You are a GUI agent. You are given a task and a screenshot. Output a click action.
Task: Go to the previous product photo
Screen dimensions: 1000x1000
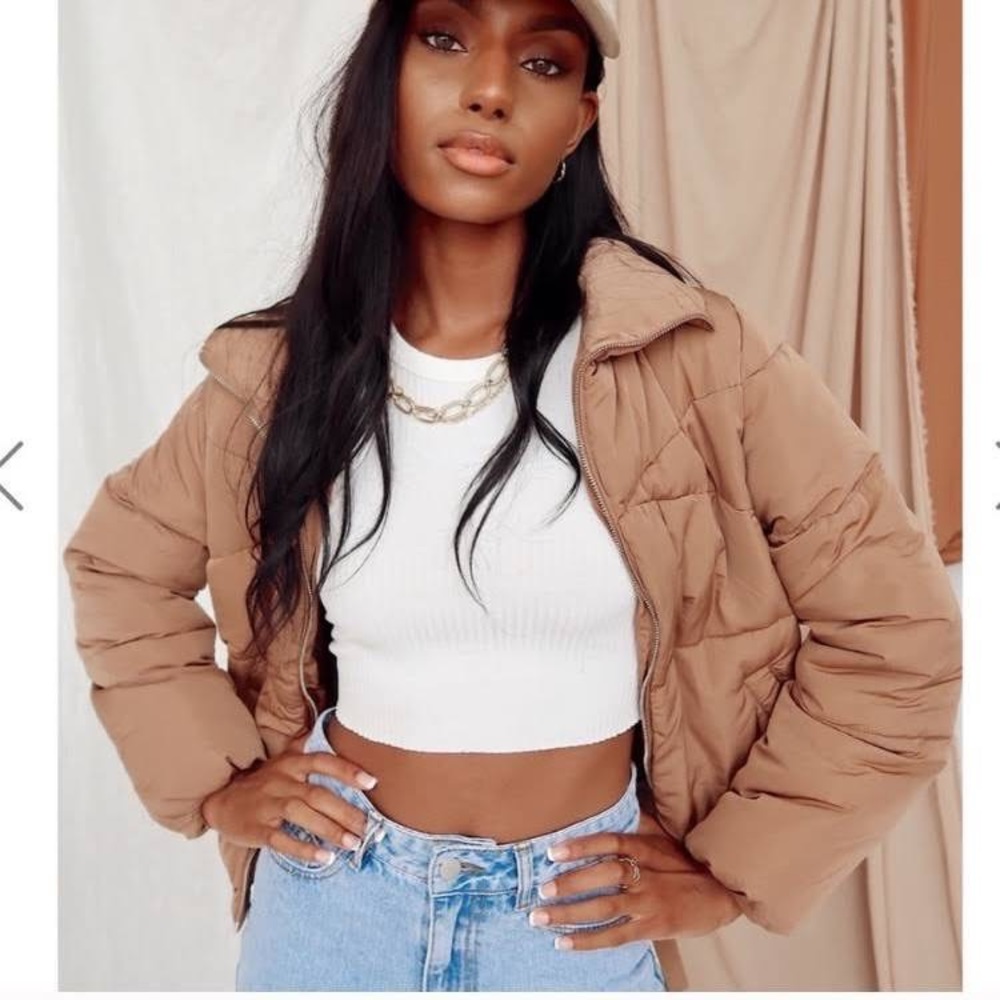10,476
